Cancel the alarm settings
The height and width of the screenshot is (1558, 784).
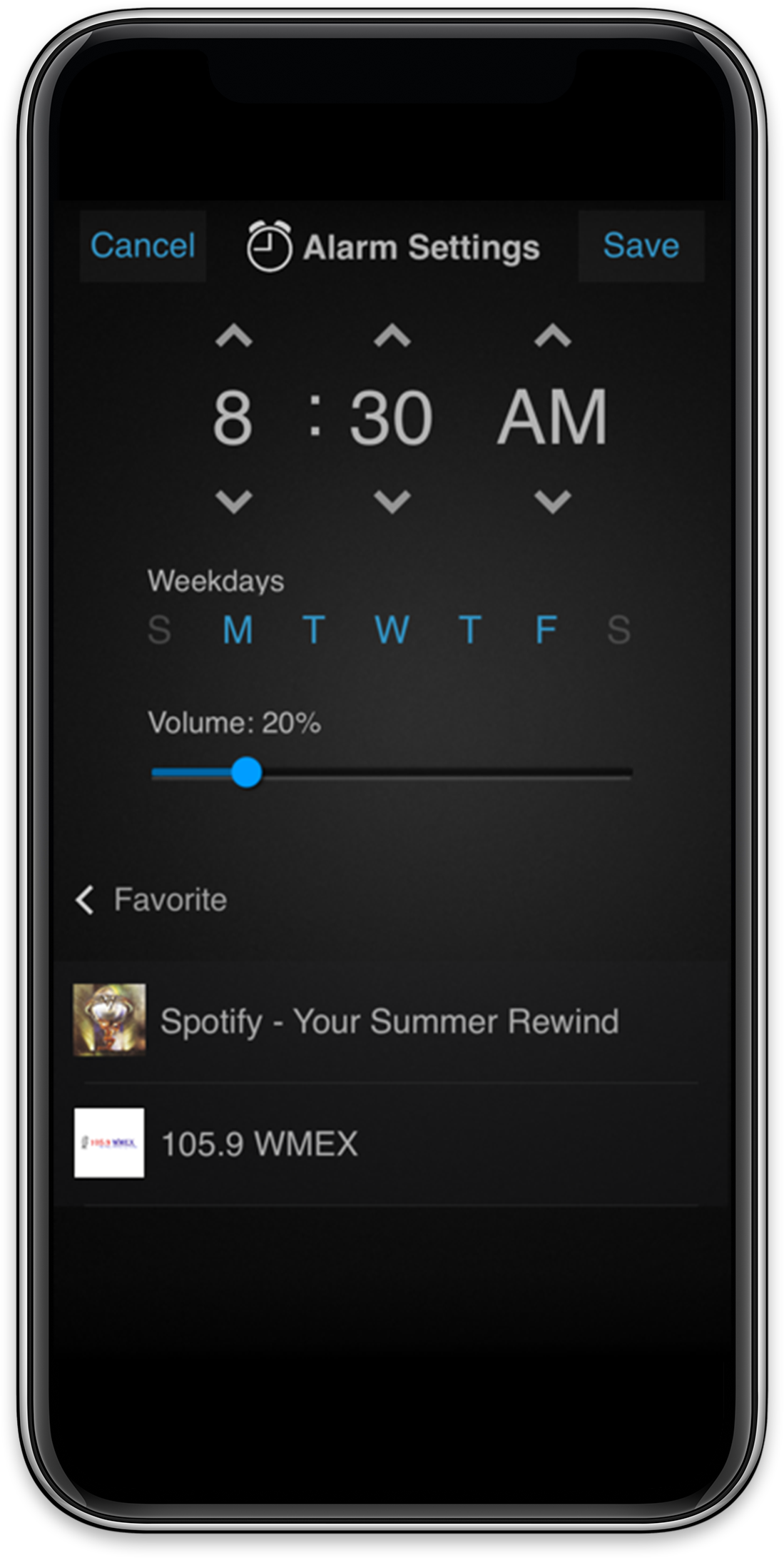pos(143,246)
